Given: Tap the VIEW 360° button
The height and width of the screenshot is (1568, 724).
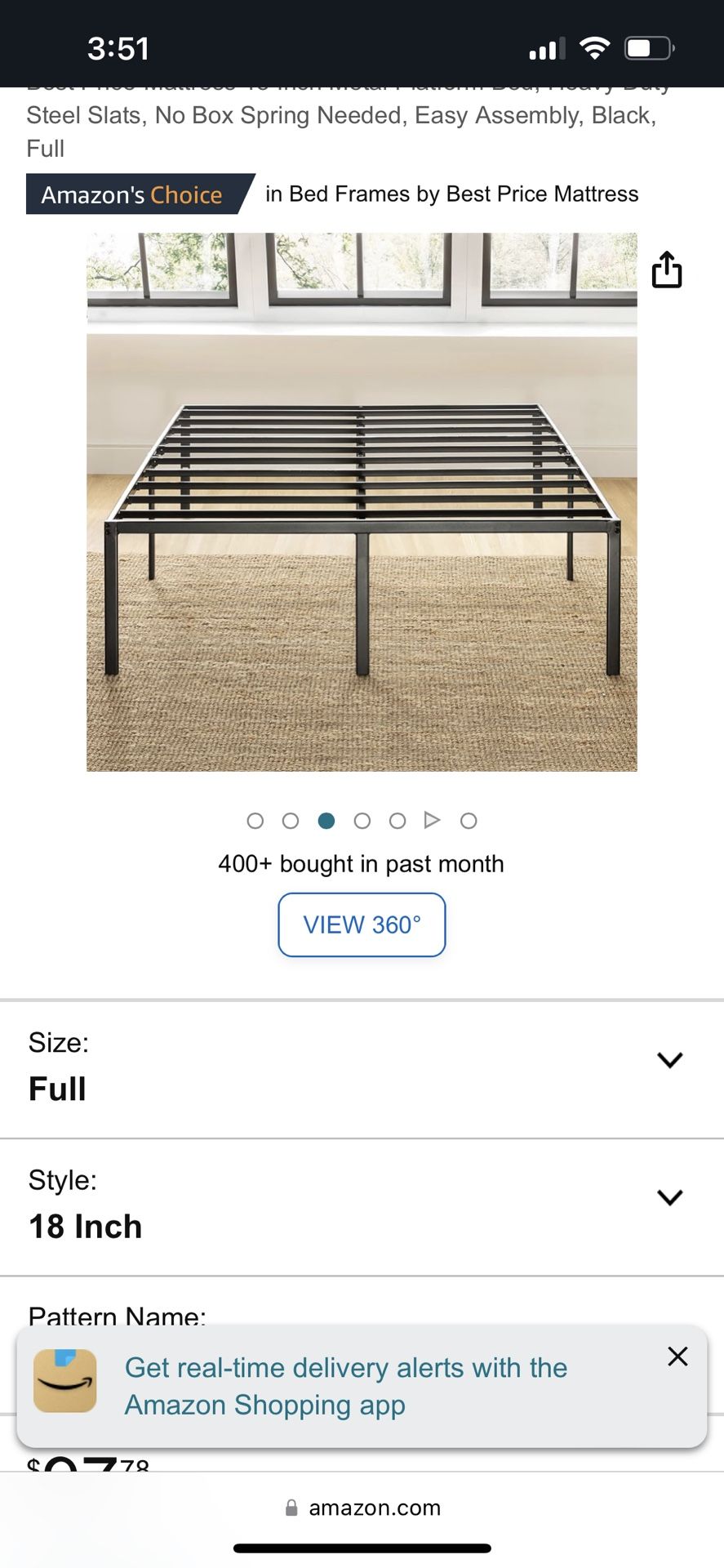Looking at the screenshot, I should click(x=362, y=924).
